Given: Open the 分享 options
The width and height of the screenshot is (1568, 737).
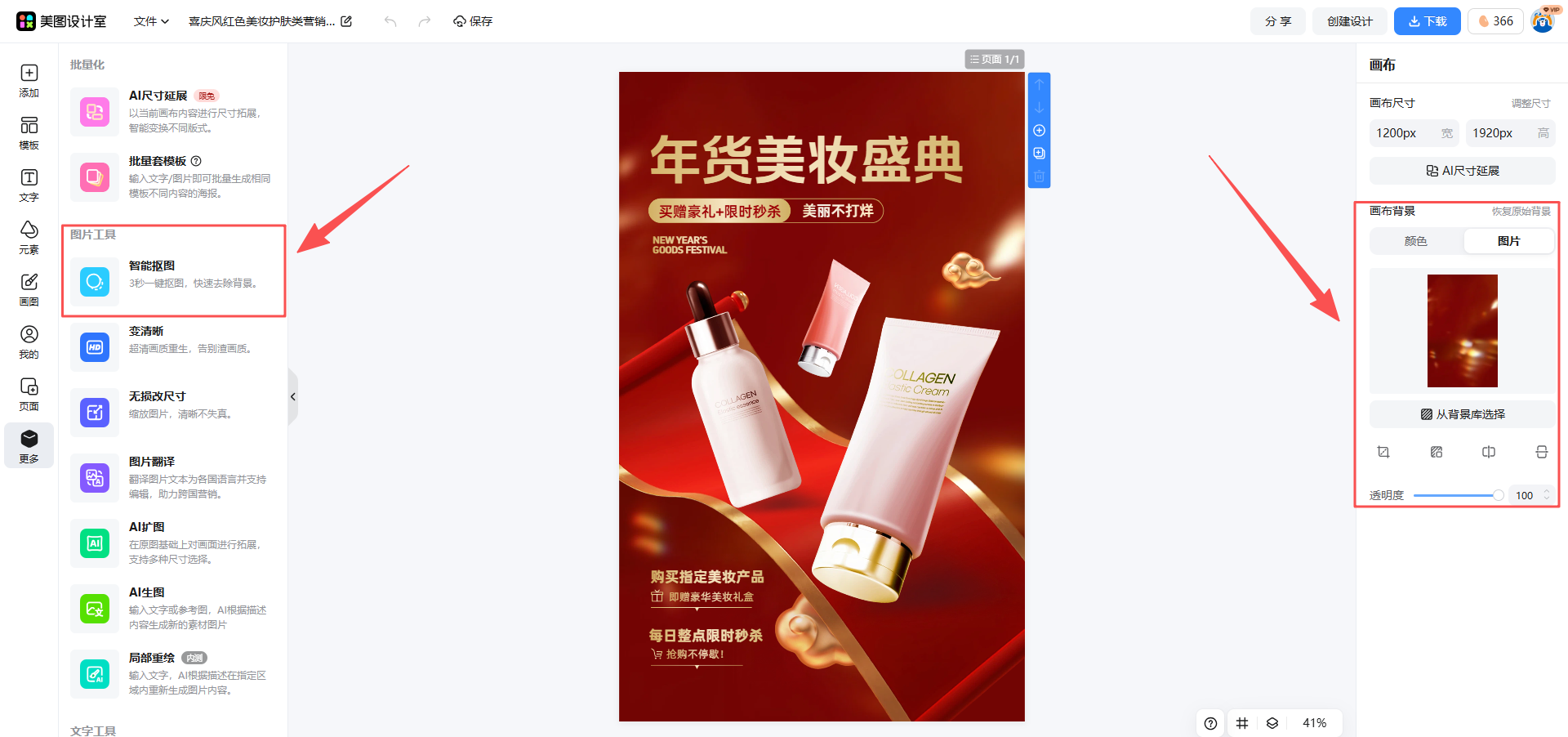Looking at the screenshot, I should point(1277,21).
